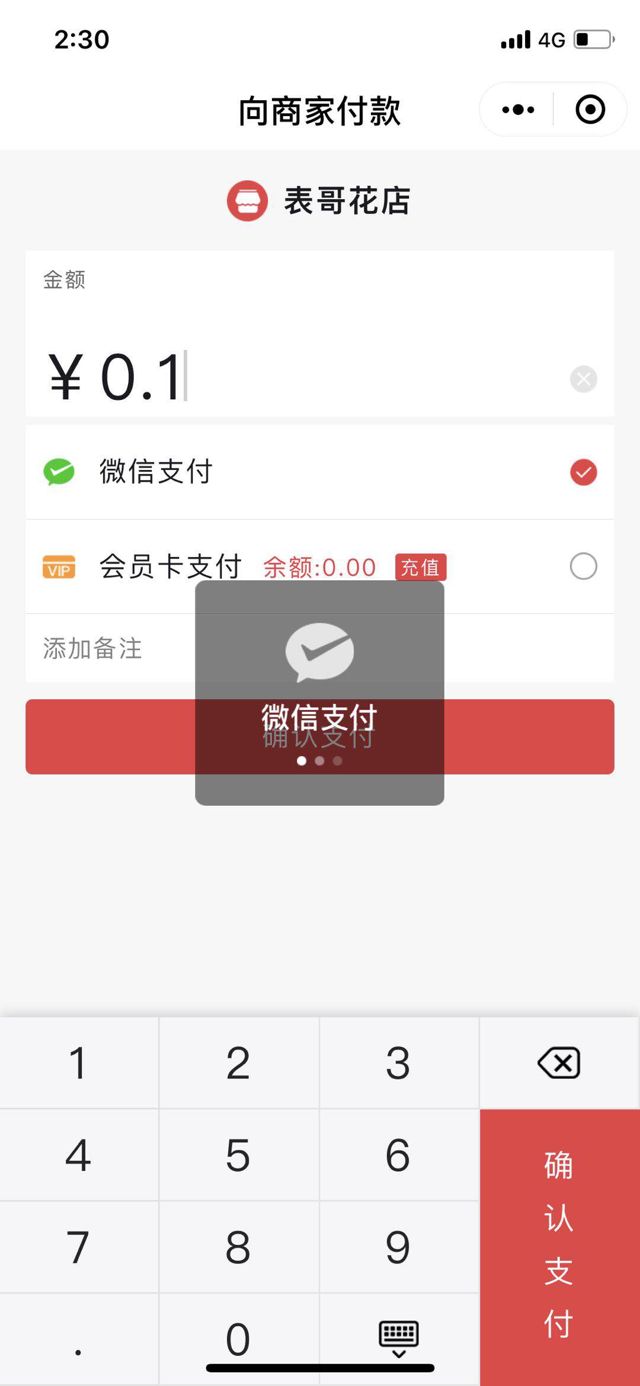The height and width of the screenshot is (1386, 640).
Task: Enter digit 5 on the keypad
Action: click(238, 1155)
